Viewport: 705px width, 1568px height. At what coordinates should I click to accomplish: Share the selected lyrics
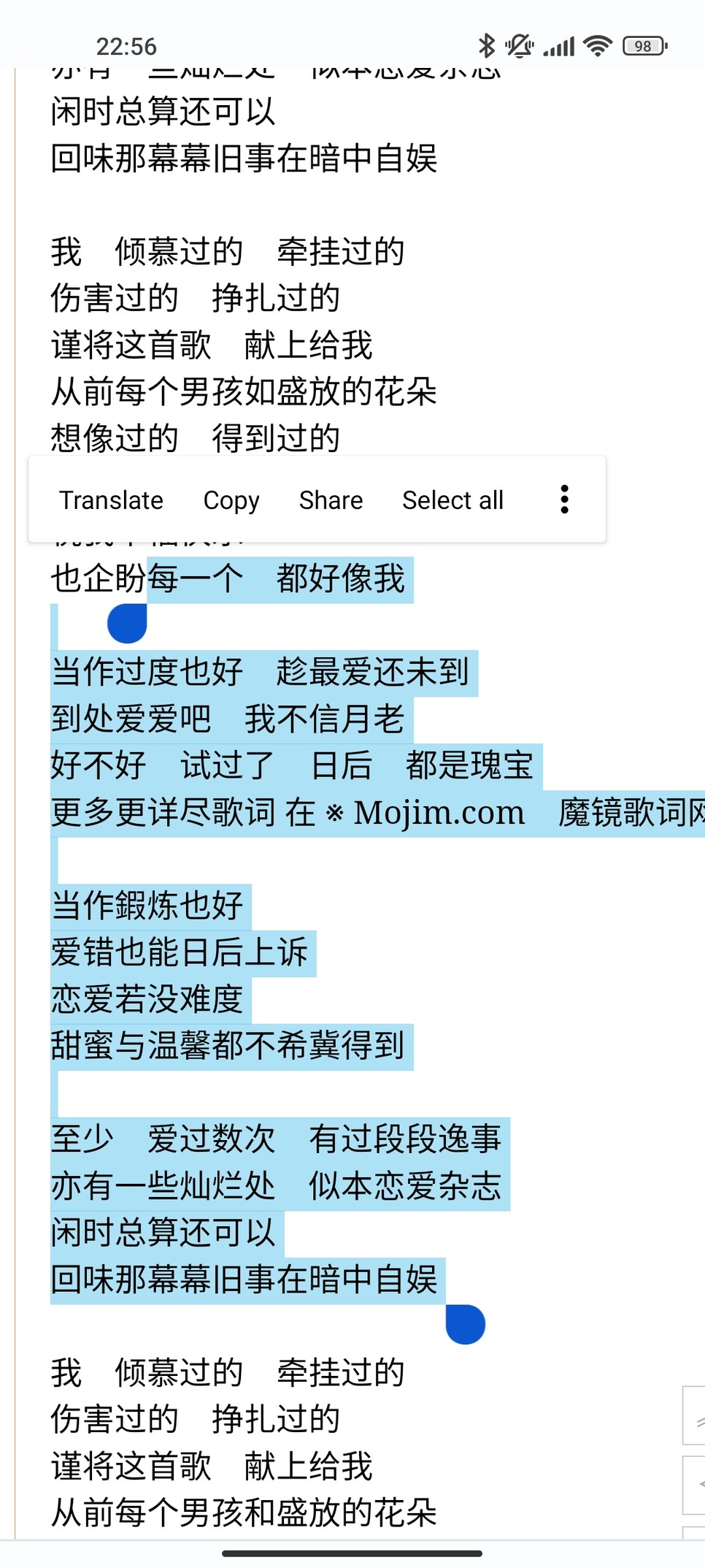click(331, 500)
